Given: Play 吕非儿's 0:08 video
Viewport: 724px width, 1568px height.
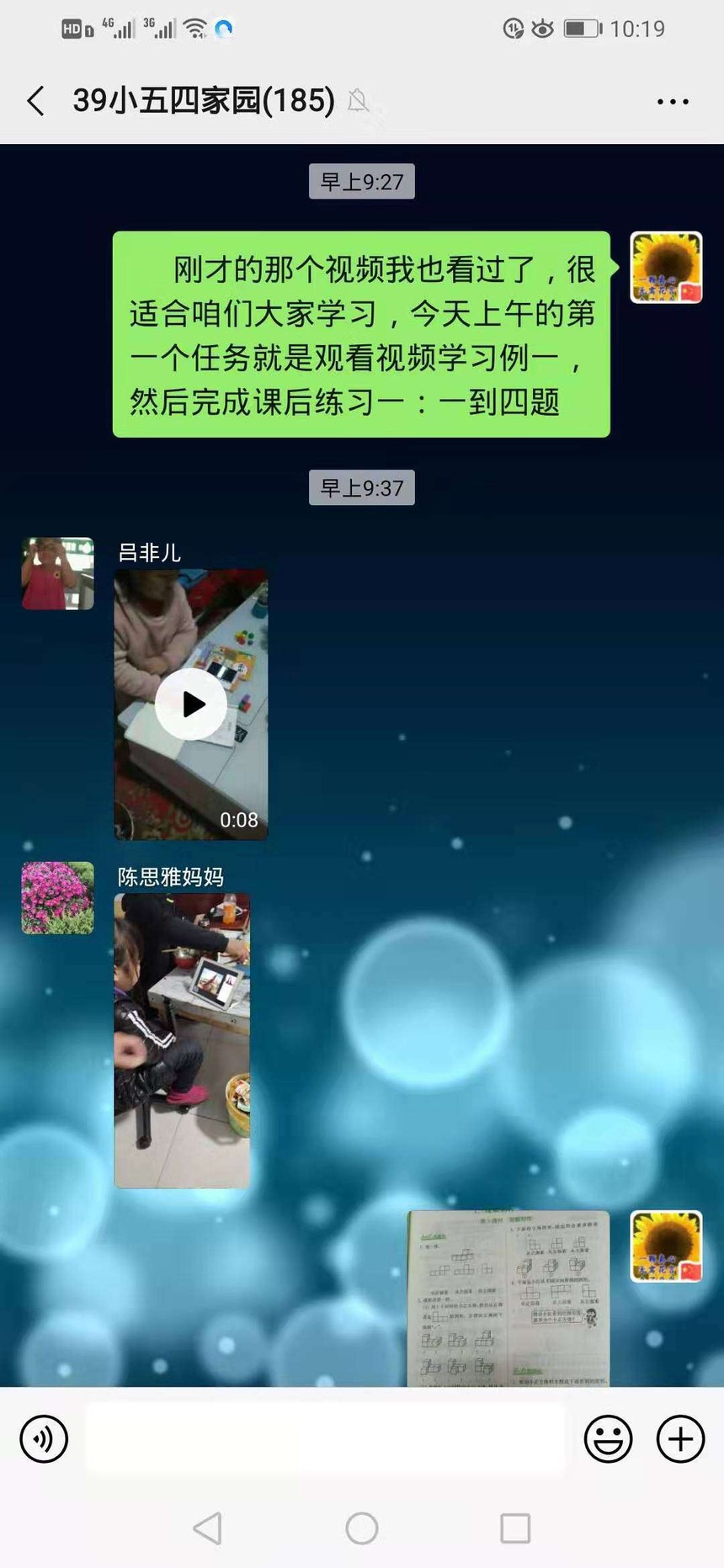Looking at the screenshot, I should pyautogui.click(x=191, y=704).
